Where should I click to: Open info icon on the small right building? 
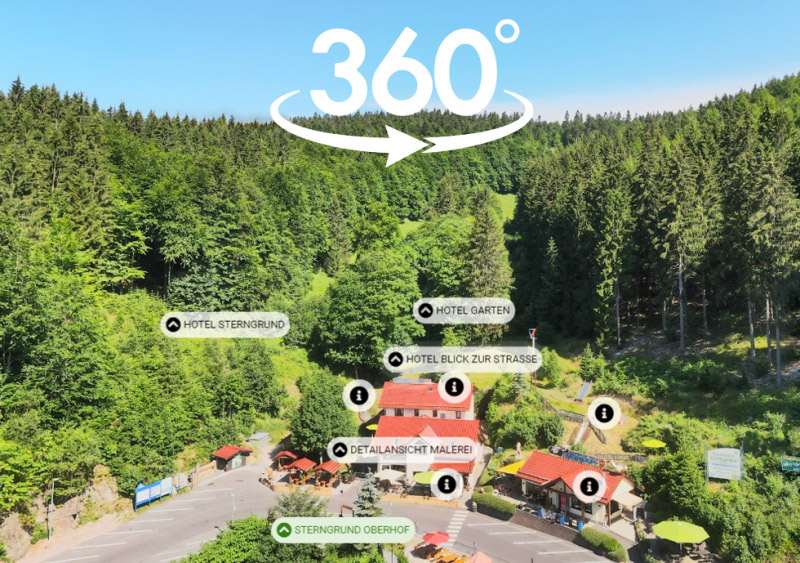click(x=589, y=486)
